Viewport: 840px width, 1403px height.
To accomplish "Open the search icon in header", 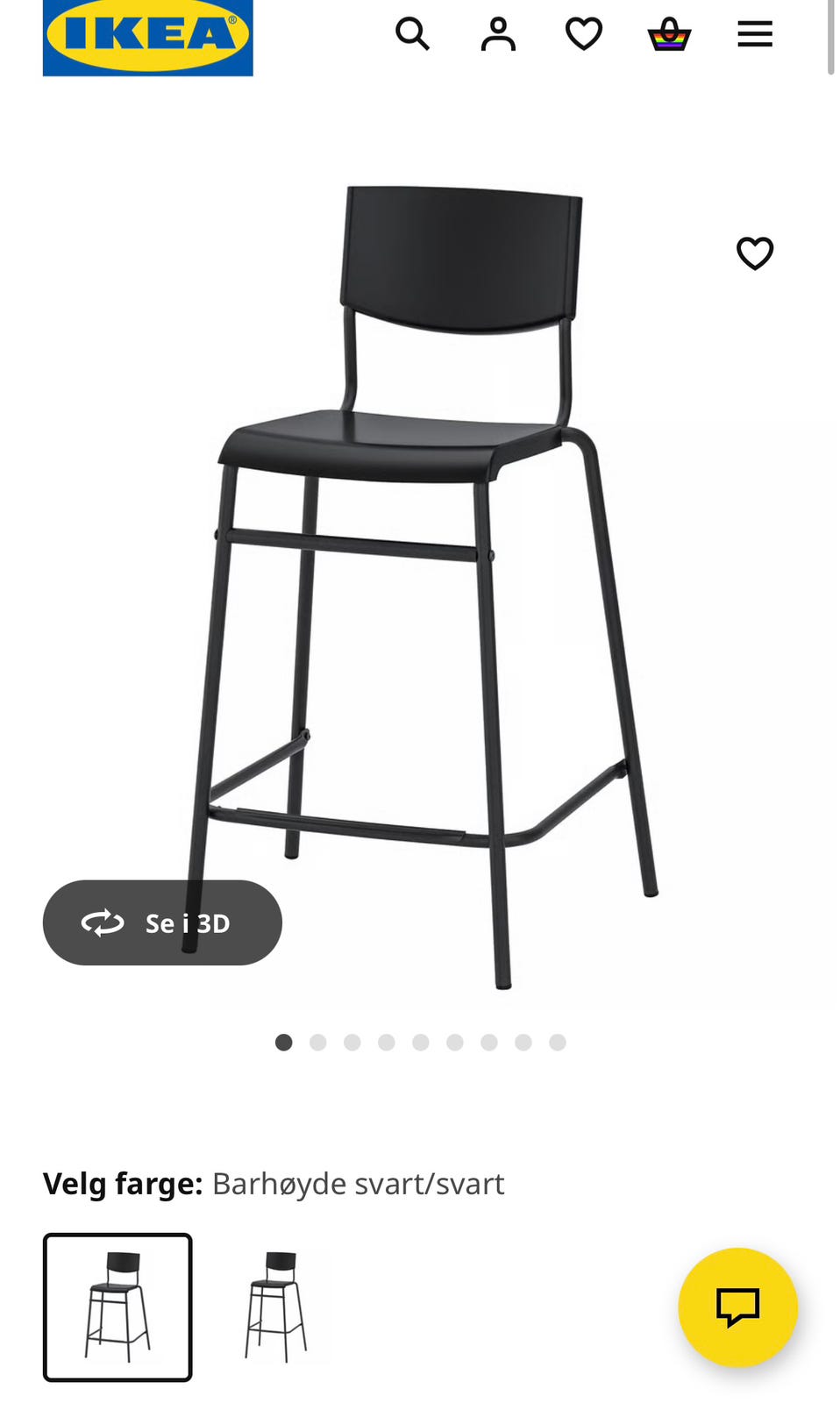I will (x=412, y=34).
